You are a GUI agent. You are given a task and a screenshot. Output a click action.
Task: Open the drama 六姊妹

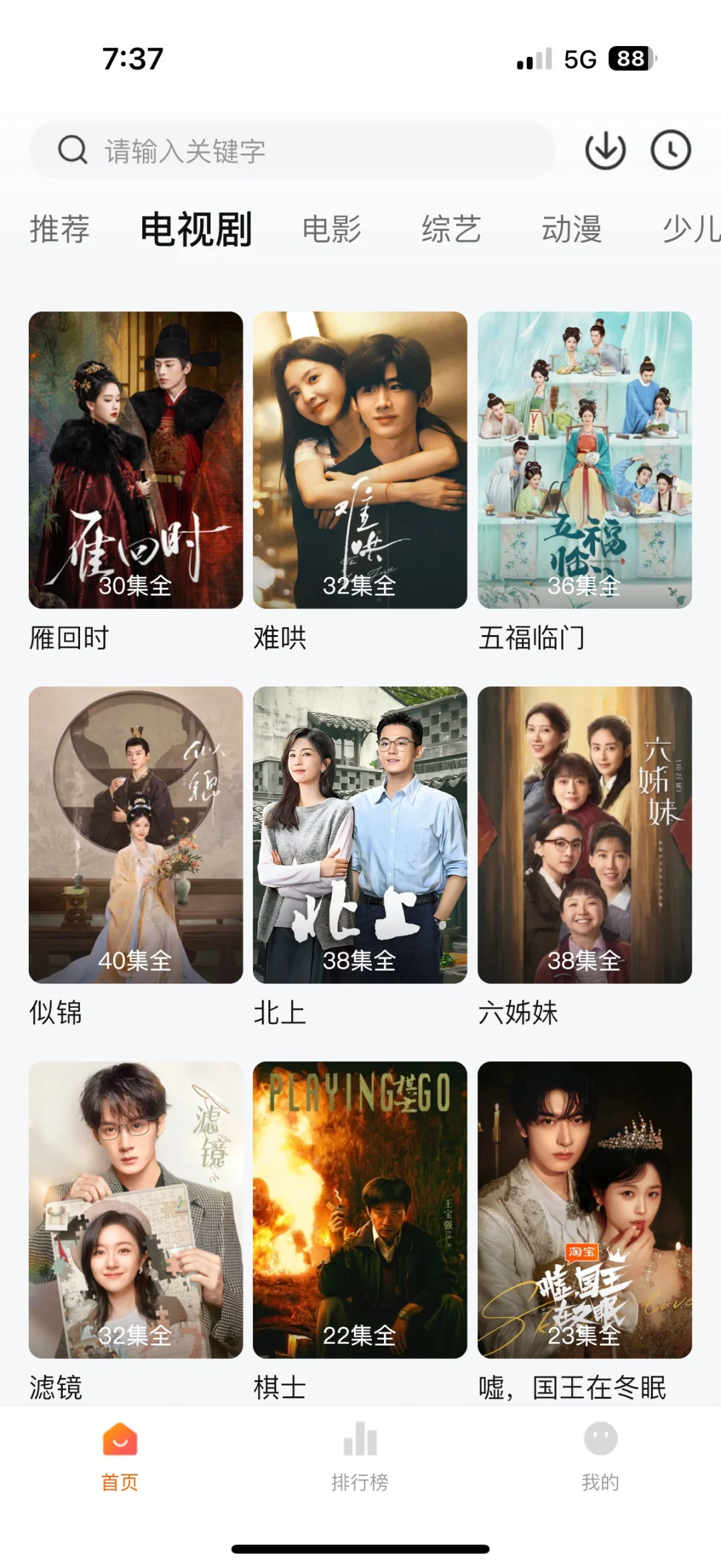[584, 835]
